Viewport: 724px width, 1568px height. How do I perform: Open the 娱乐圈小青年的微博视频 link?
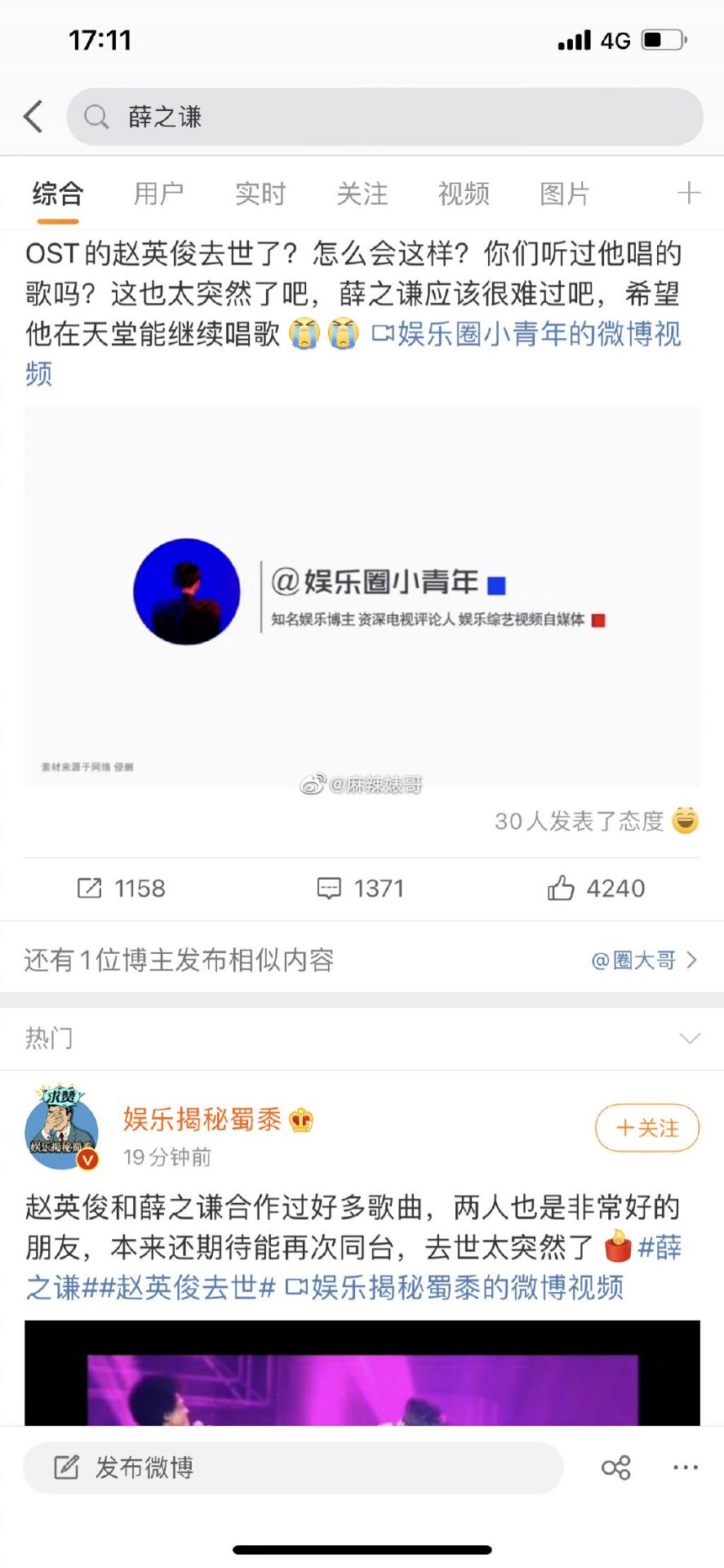point(531,334)
